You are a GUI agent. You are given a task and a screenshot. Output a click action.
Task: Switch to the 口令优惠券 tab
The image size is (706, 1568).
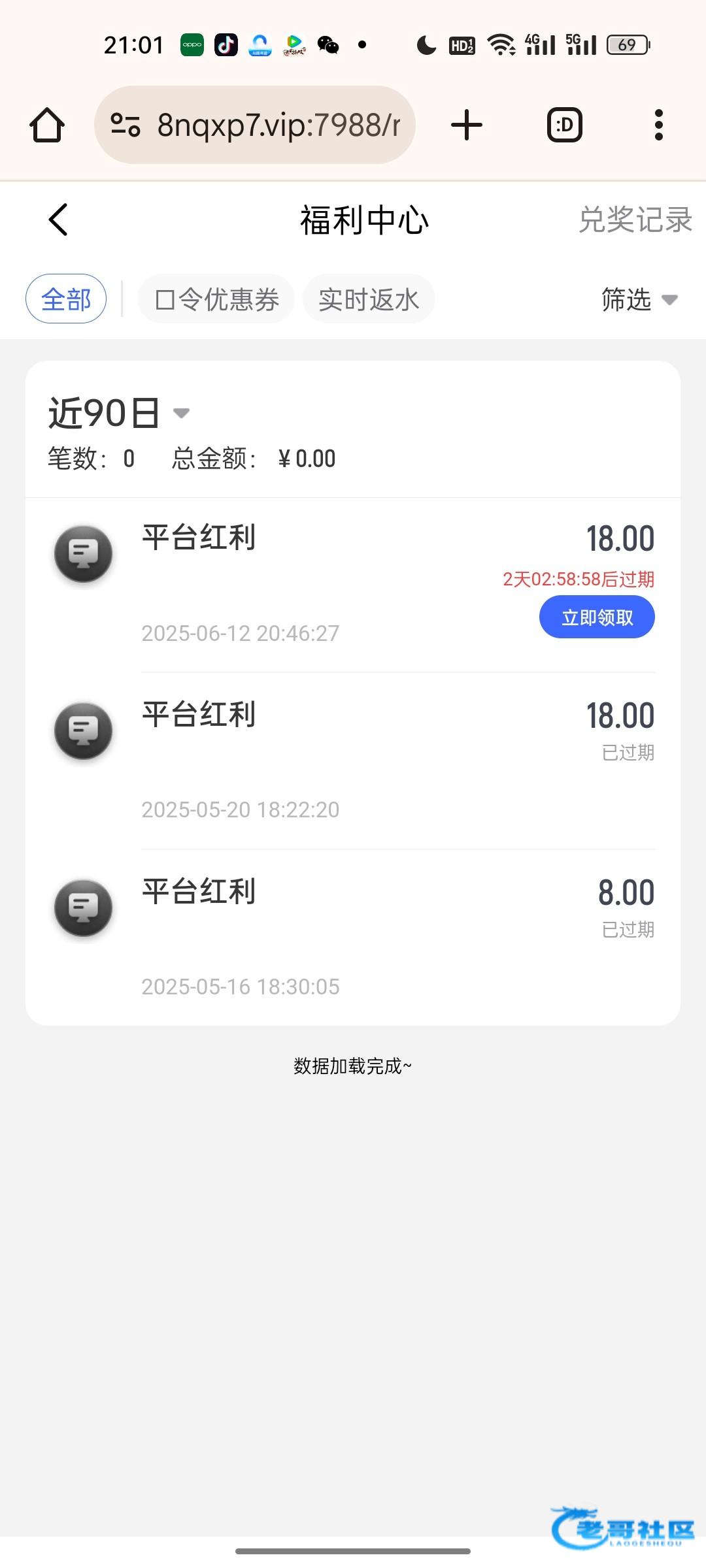coord(216,299)
